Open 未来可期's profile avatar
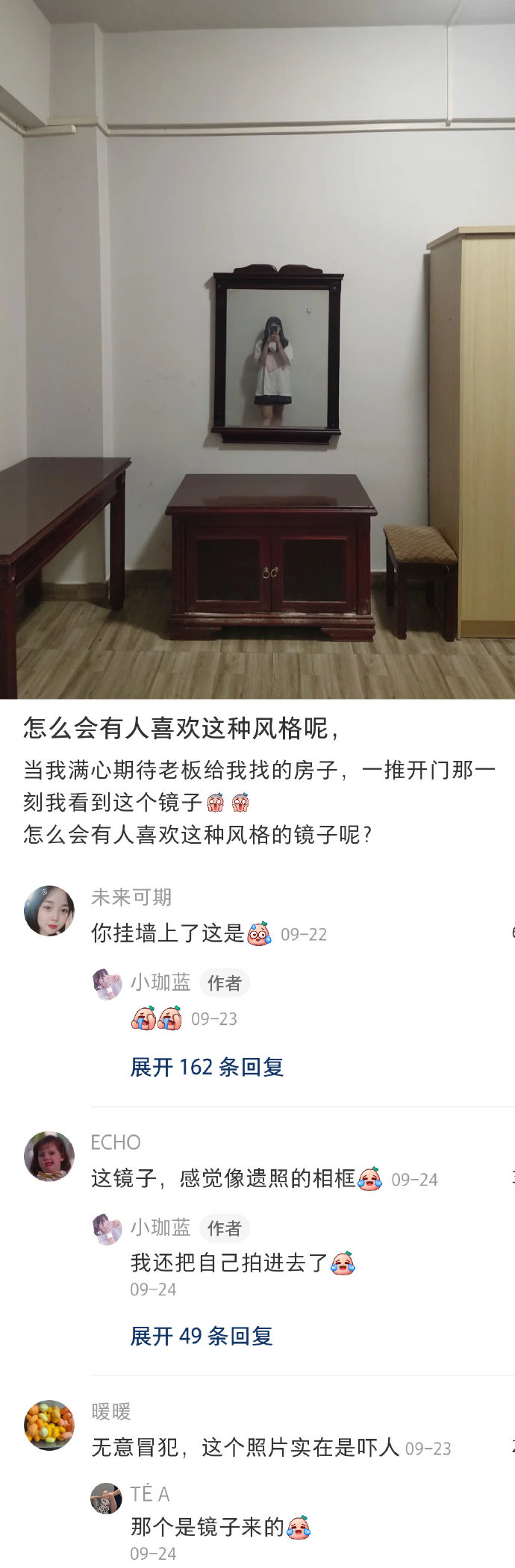The width and height of the screenshot is (515, 1568). coord(49,911)
